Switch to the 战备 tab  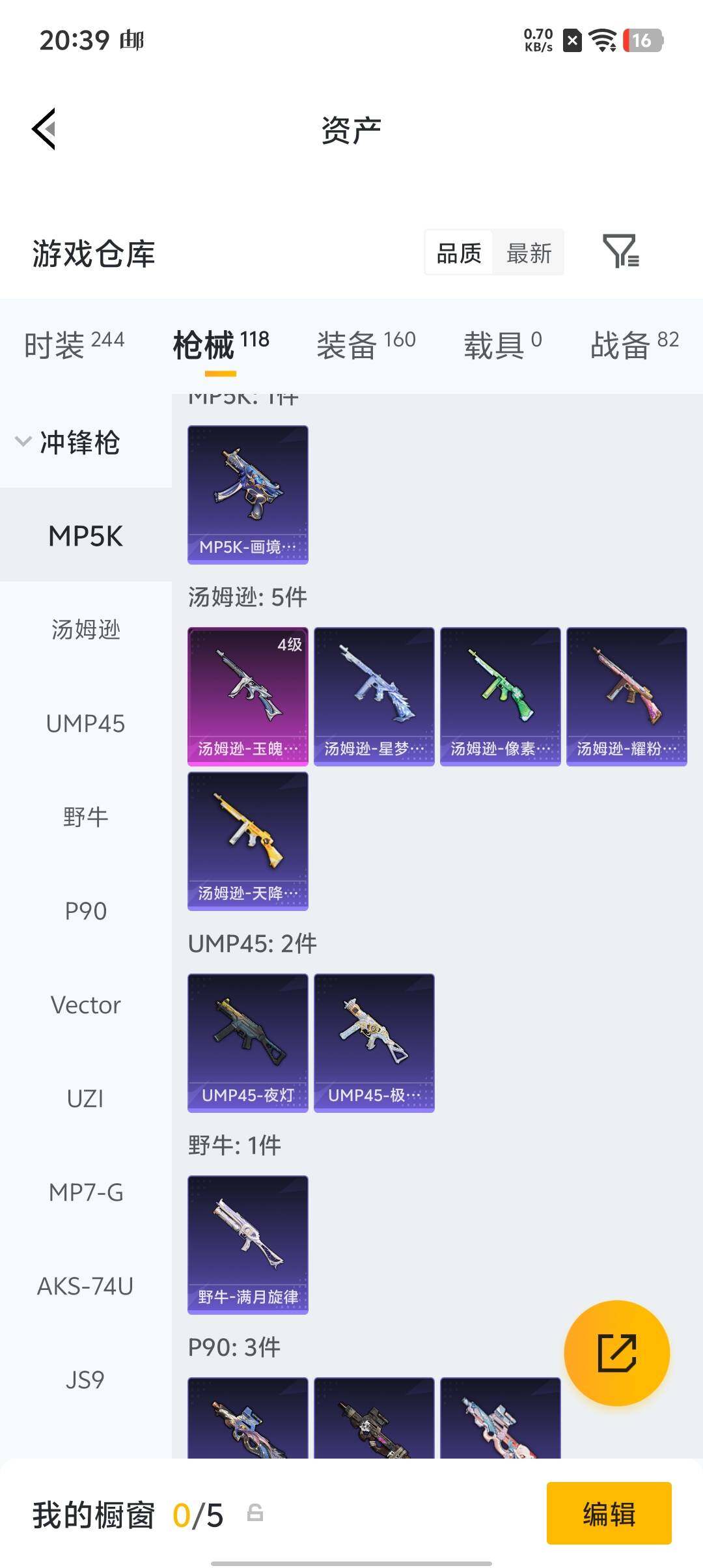point(634,344)
